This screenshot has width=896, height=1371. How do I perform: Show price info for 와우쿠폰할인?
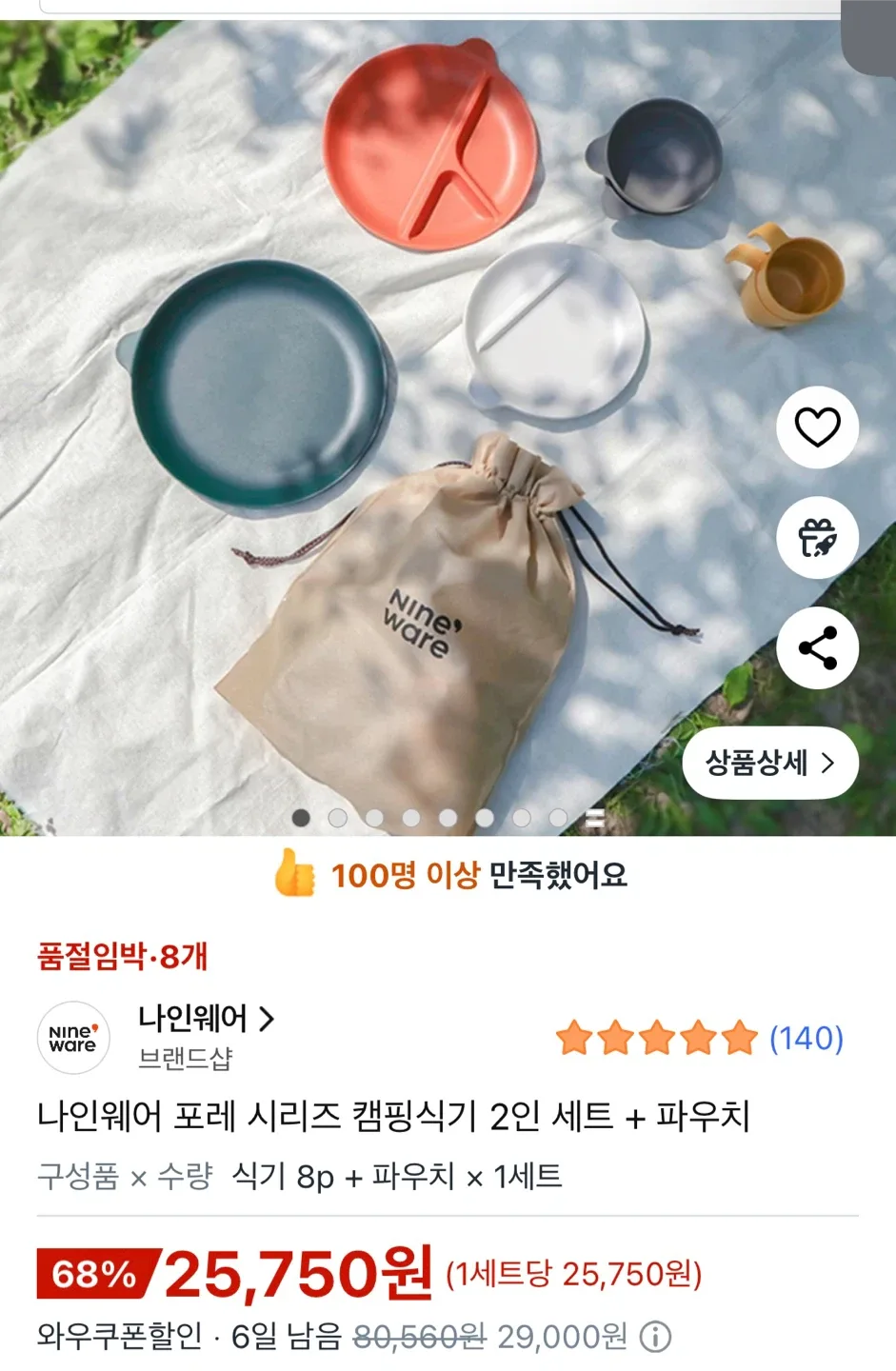point(655,1338)
